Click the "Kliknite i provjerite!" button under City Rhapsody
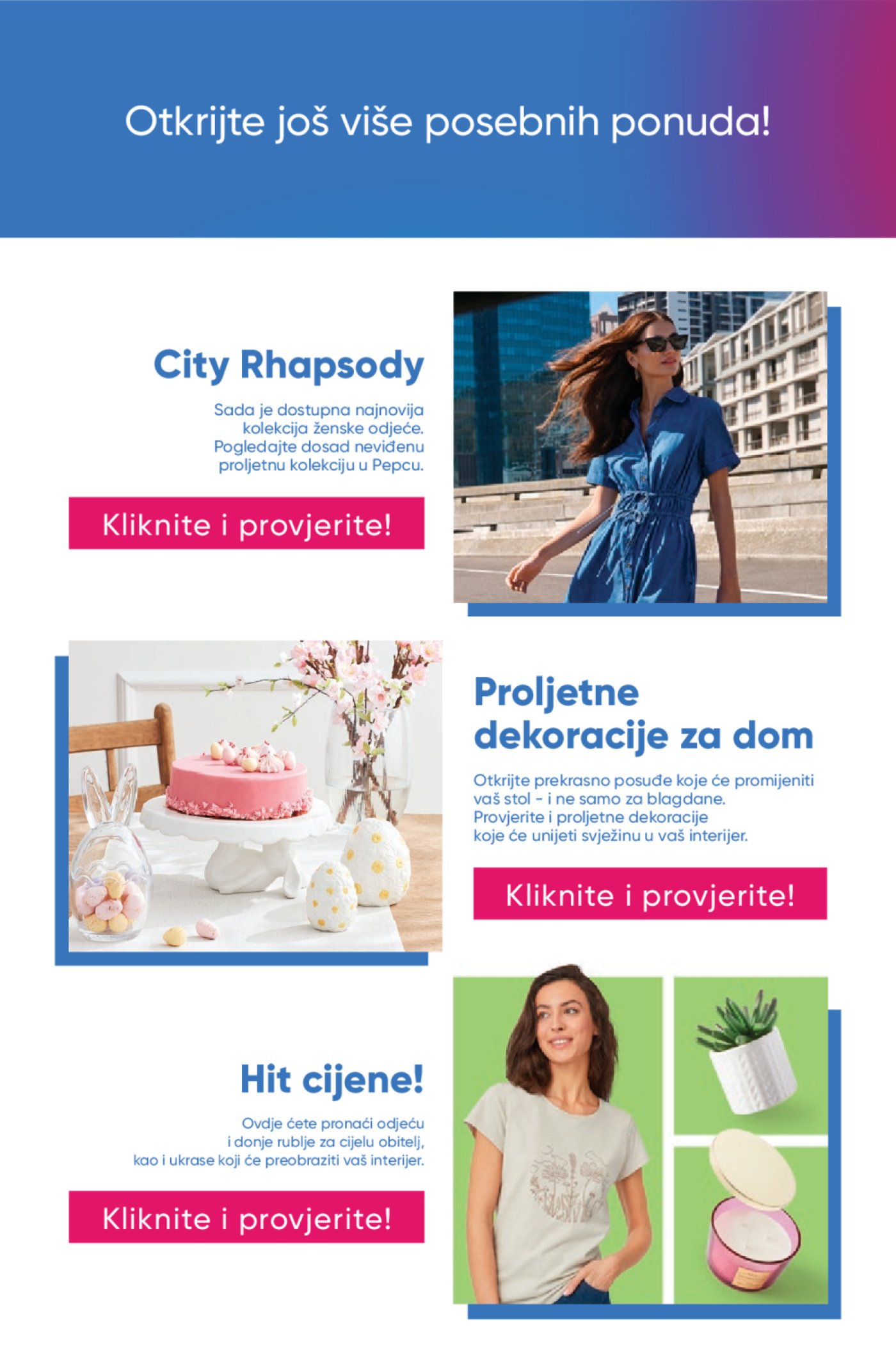This screenshot has height=1368, width=896. 246,524
